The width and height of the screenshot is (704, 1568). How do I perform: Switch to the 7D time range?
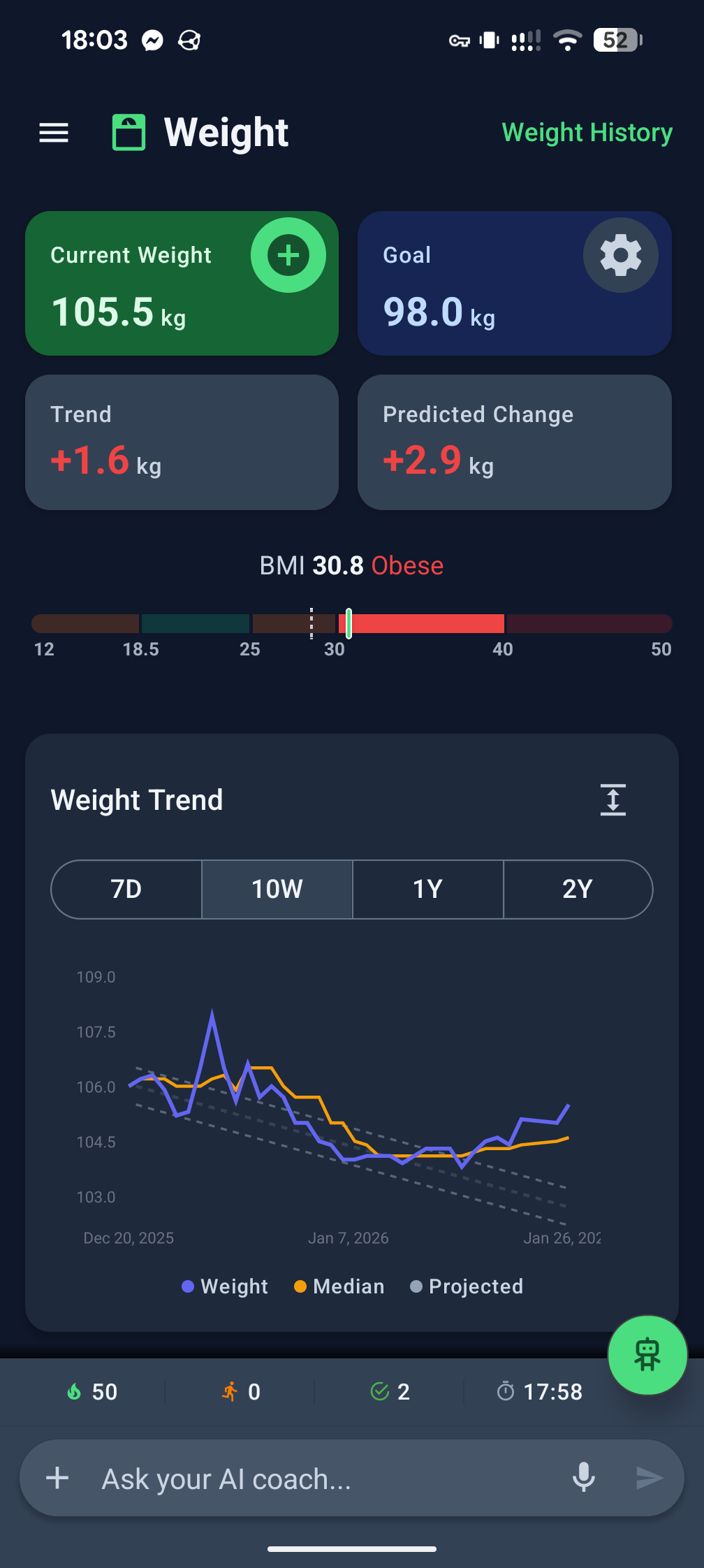[126, 889]
